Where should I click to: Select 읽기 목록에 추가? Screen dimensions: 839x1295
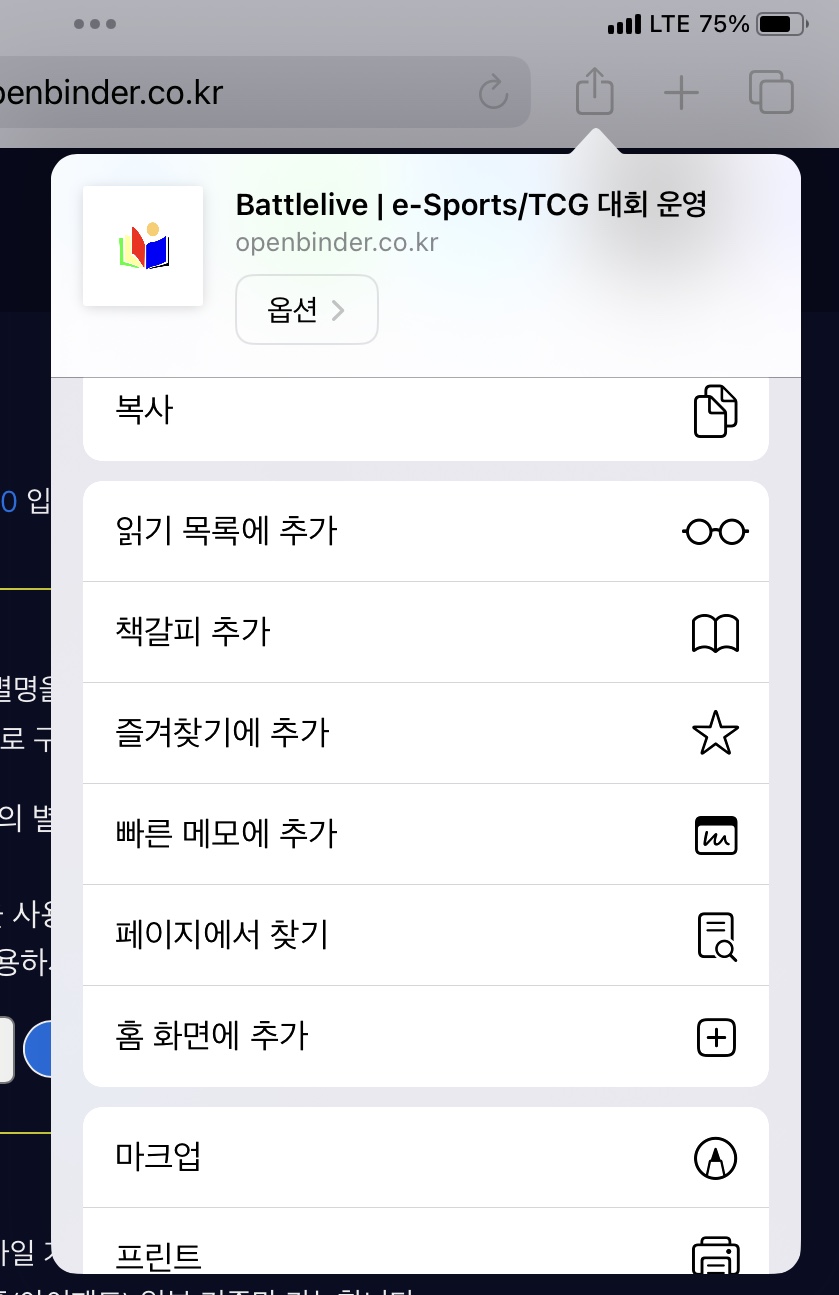click(x=425, y=531)
